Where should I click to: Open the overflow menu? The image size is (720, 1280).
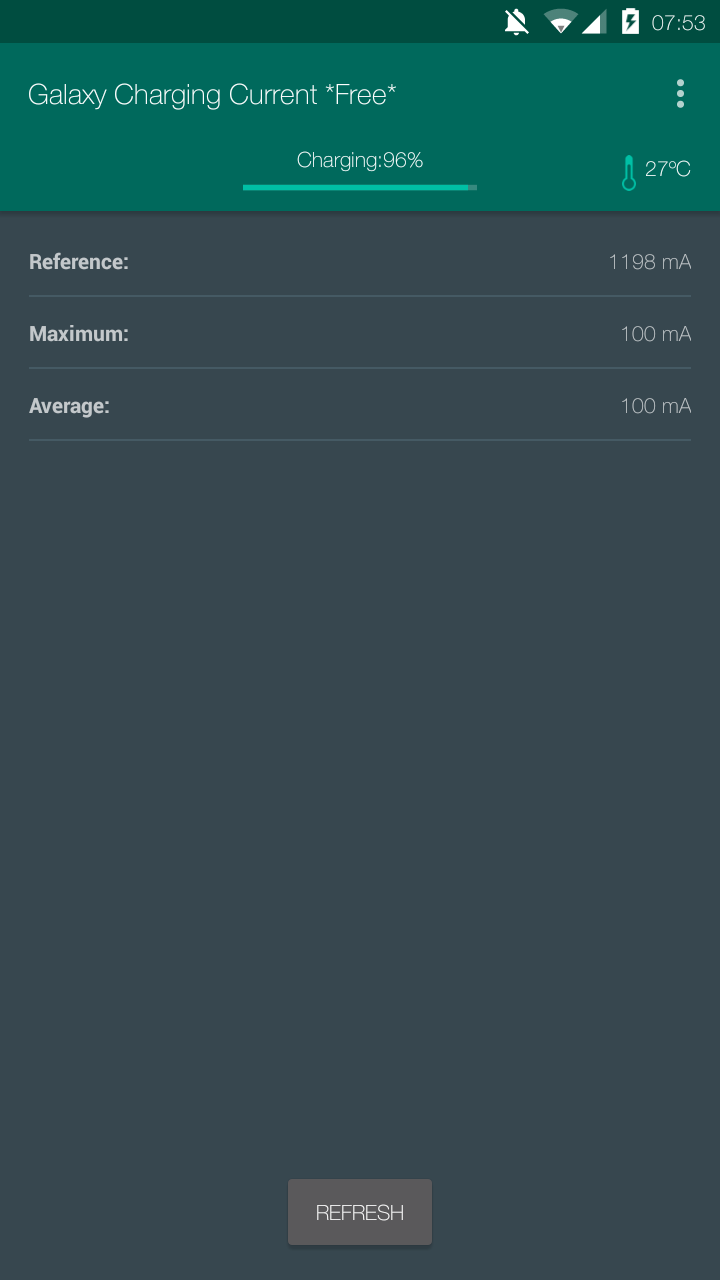(x=680, y=94)
